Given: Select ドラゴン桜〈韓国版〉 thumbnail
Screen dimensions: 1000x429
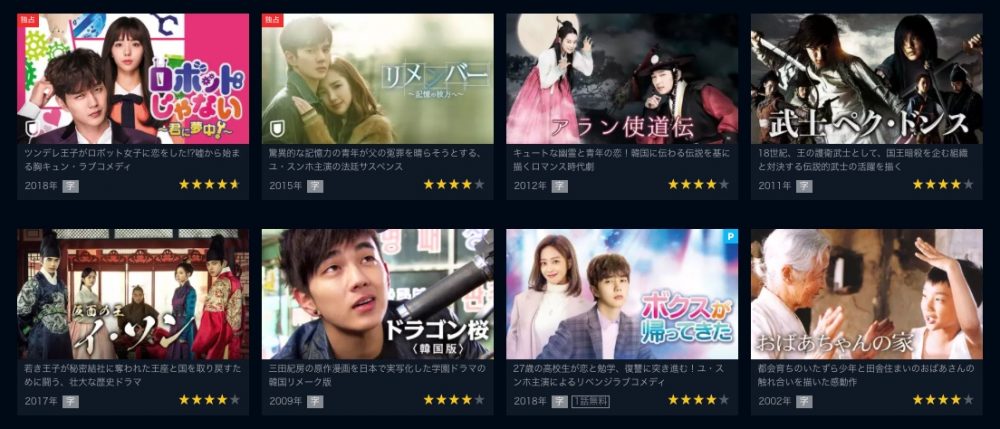Looking at the screenshot, I should pyautogui.click(x=377, y=294).
